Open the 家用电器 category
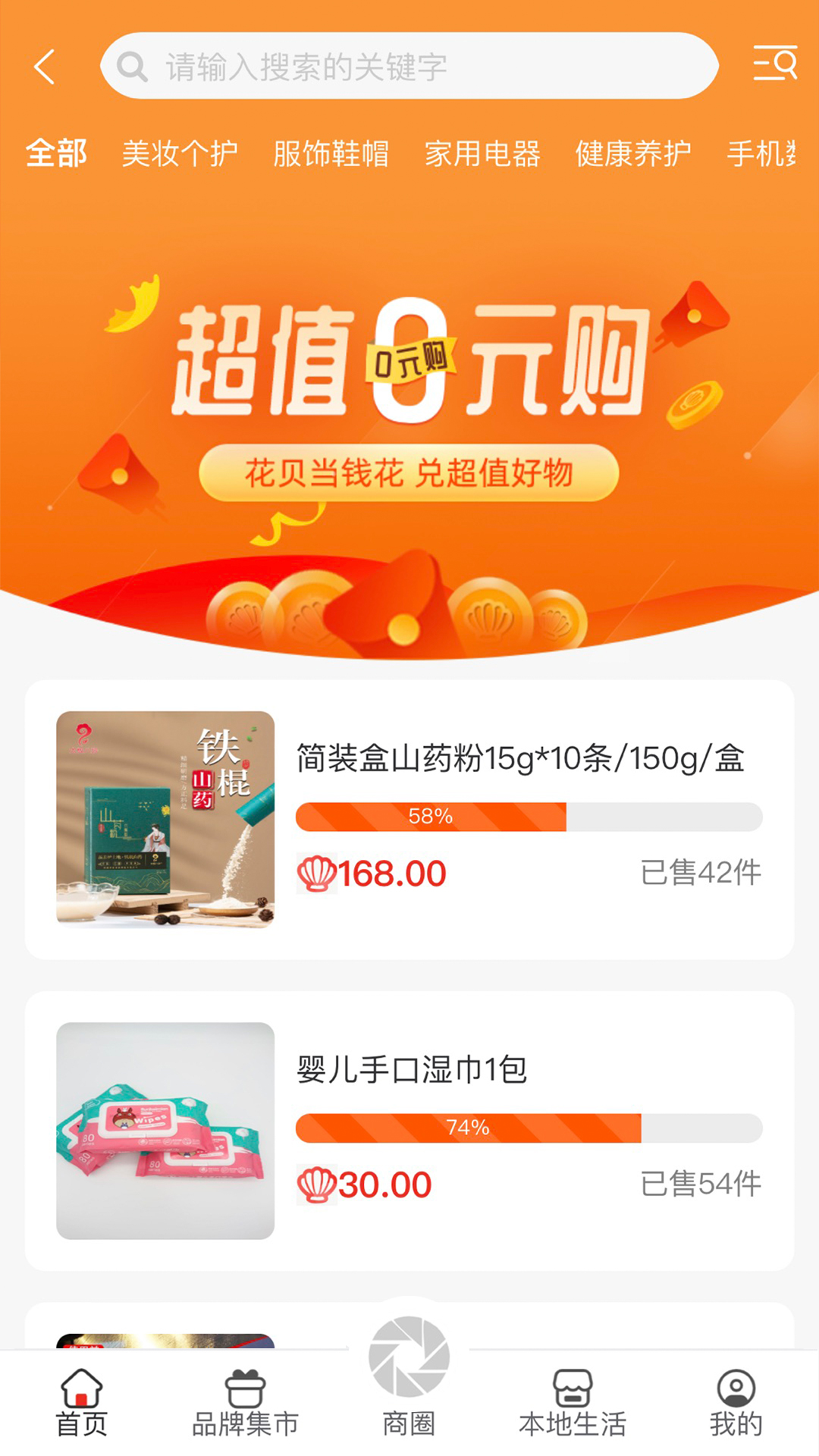The width and height of the screenshot is (819, 1456). click(482, 153)
